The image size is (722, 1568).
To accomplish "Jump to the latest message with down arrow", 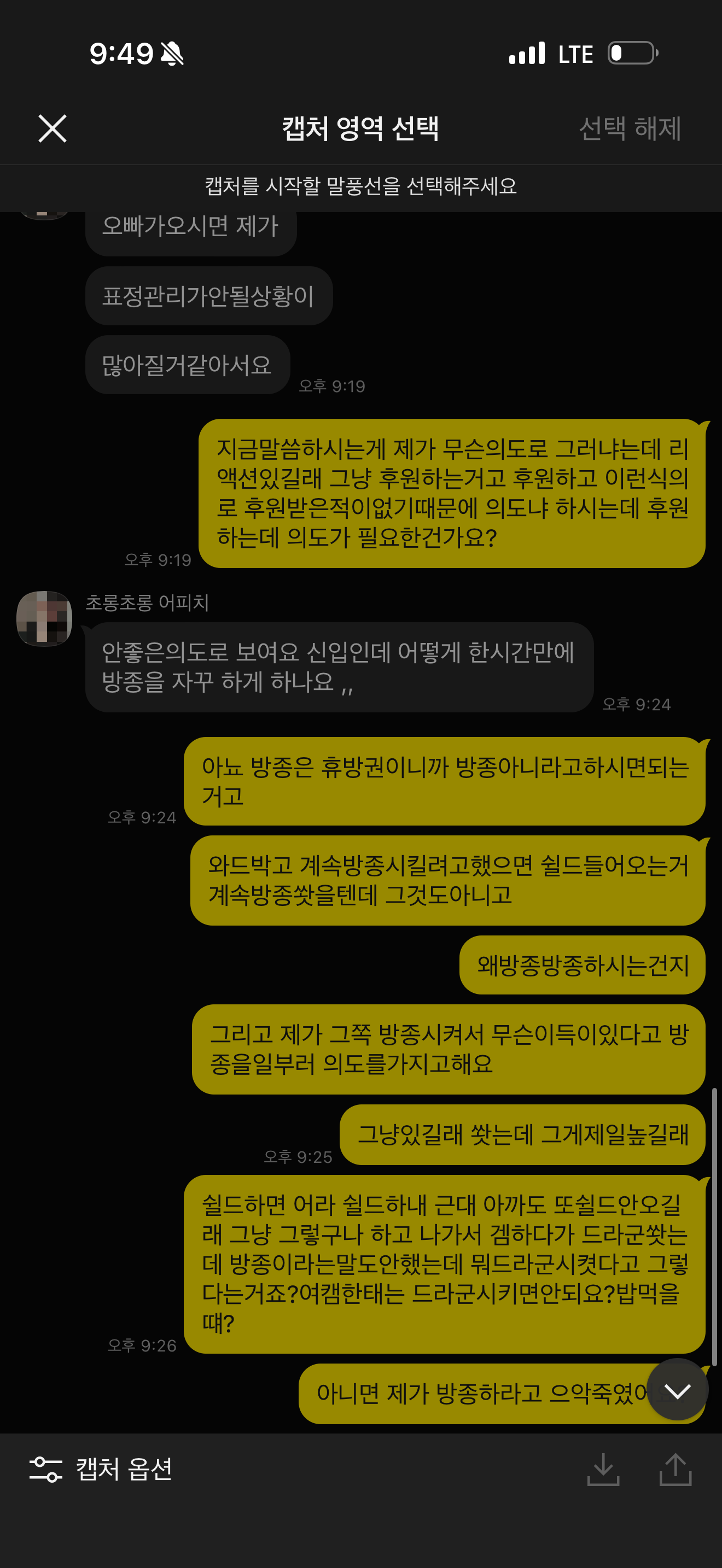I will point(677,1390).
